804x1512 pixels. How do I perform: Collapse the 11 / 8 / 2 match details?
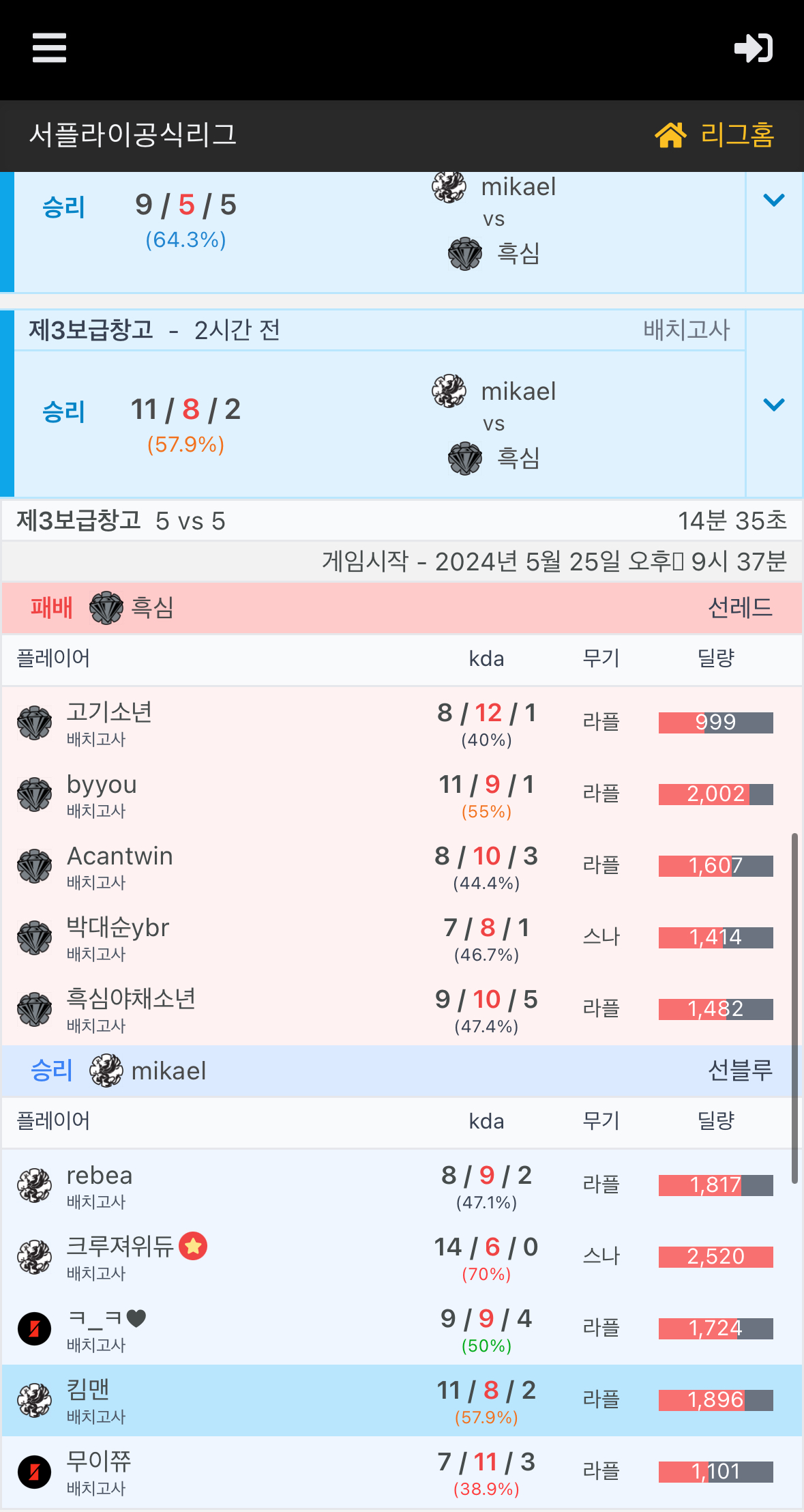(773, 405)
